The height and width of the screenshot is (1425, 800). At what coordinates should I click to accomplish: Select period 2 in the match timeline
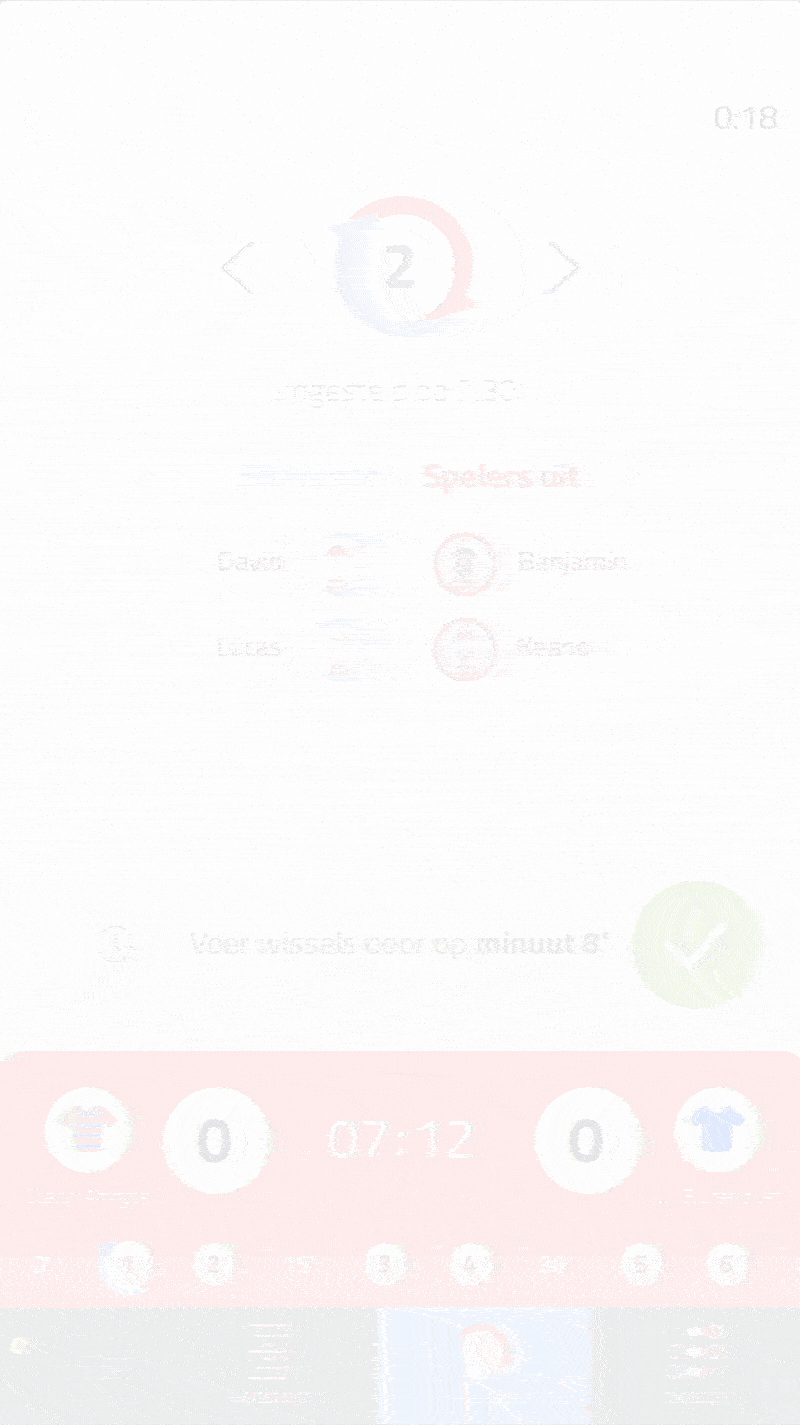pyautogui.click(x=213, y=1266)
